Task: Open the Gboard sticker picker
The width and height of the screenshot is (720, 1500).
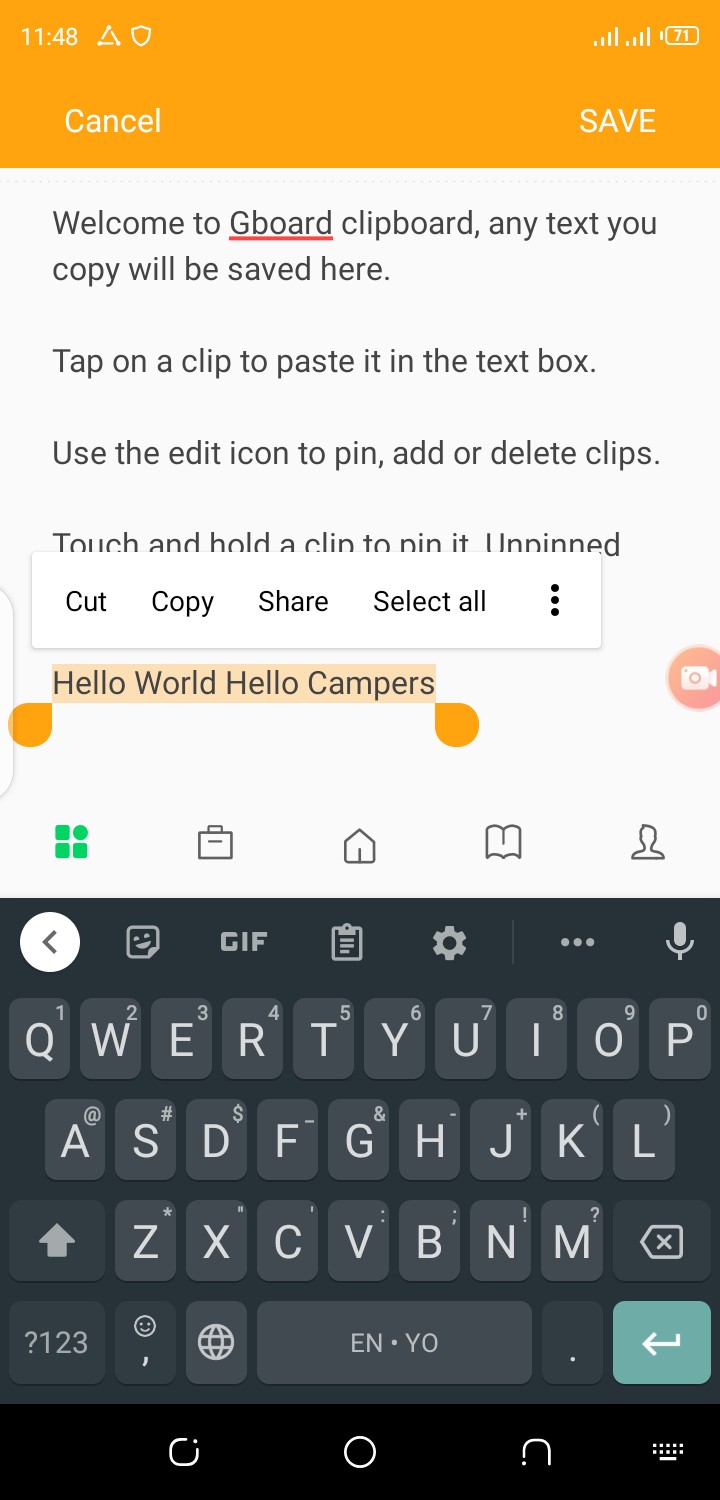Action: [x=143, y=941]
